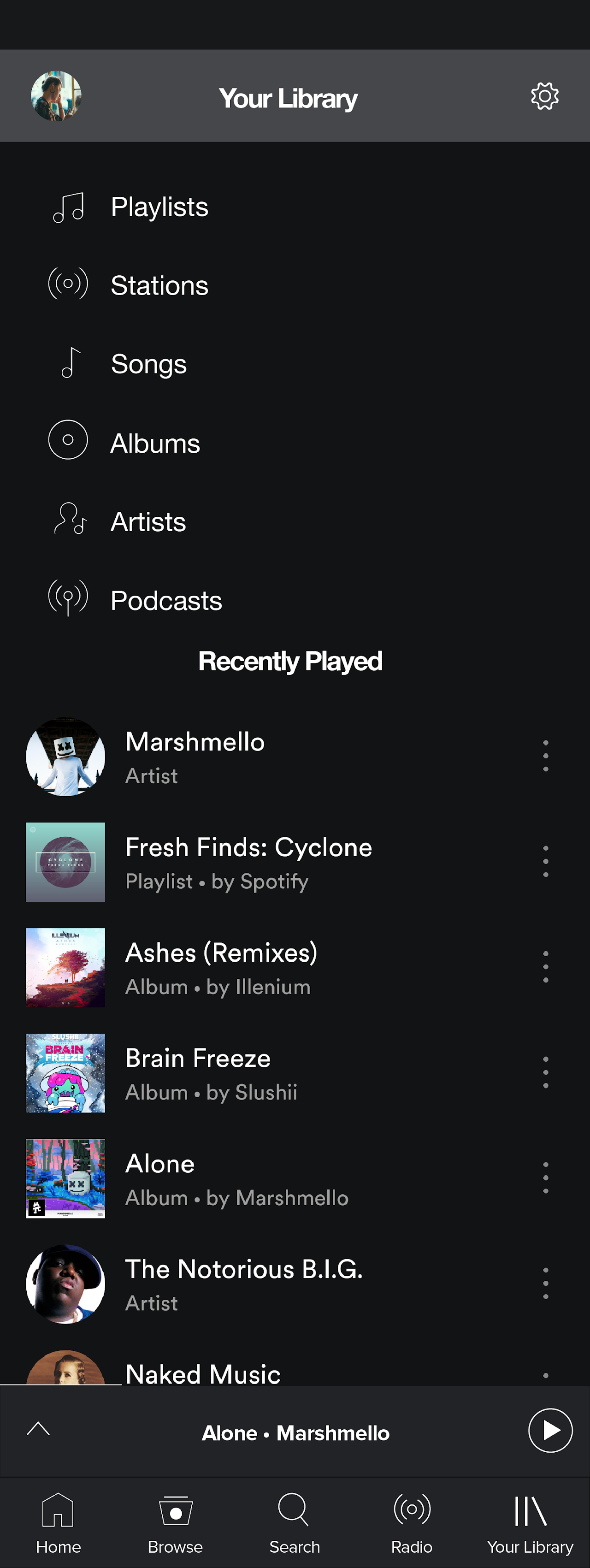Open Marshmello artist page
This screenshot has height=1568, width=590.
click(x=195, y=757)
